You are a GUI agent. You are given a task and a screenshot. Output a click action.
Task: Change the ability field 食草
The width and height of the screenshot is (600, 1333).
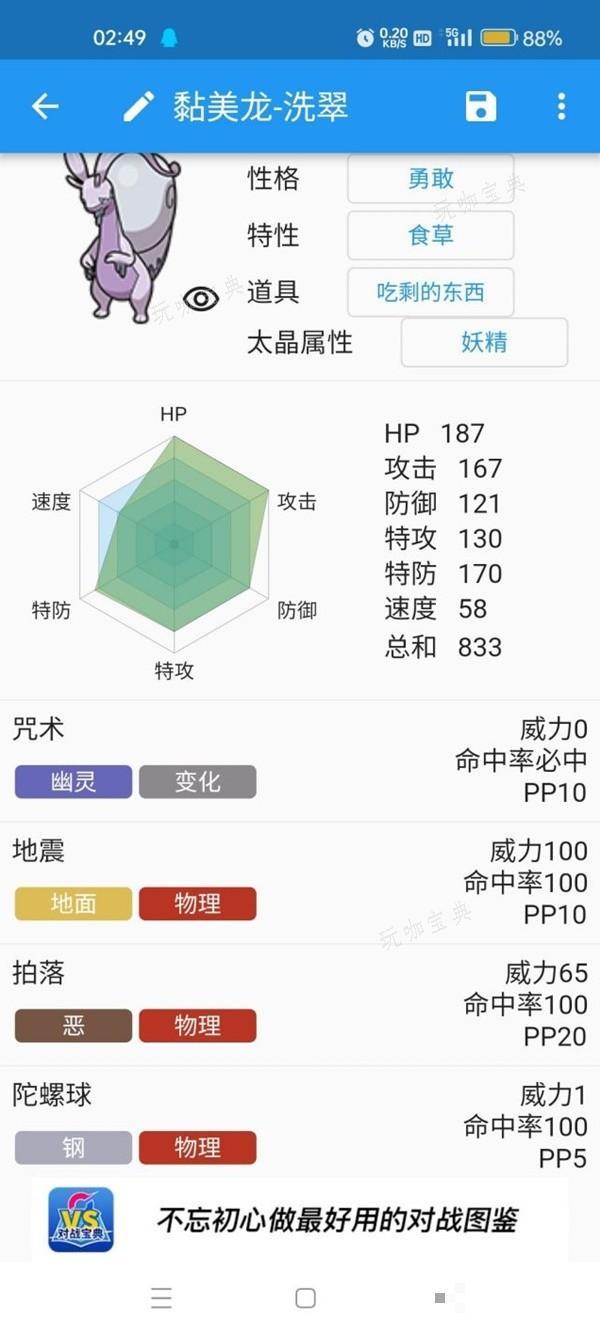[x=430, y=236]
